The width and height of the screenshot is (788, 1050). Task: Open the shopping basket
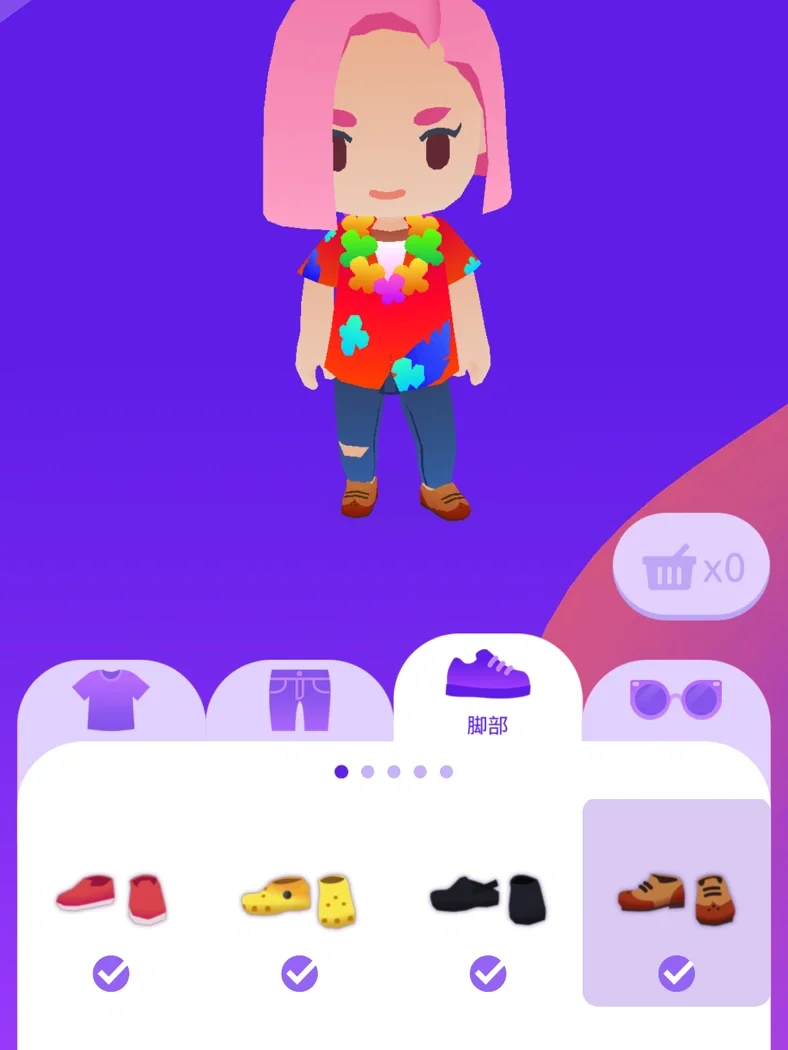(x=691, y=568)
